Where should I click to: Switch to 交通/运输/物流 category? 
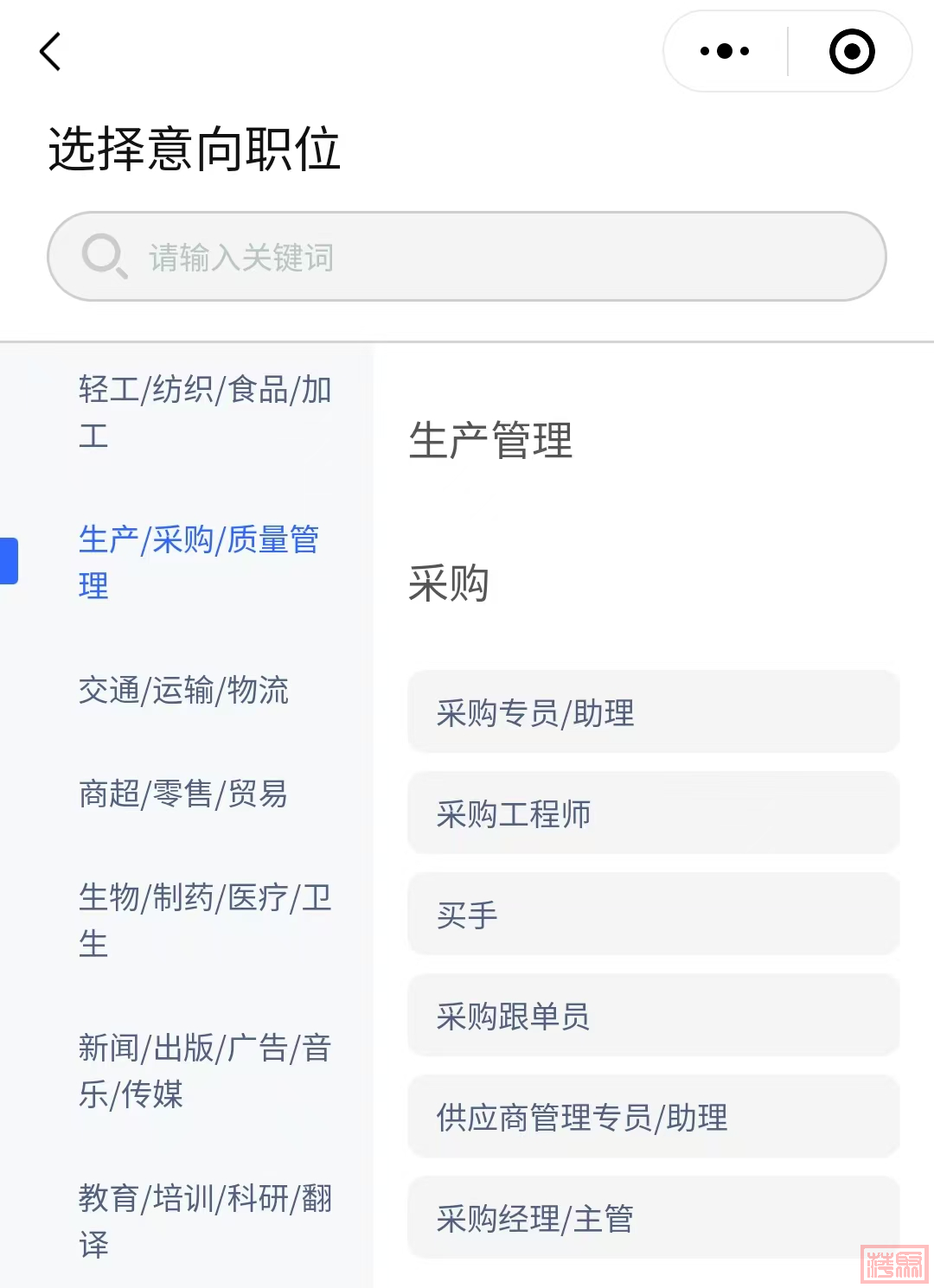pos(183,691)
